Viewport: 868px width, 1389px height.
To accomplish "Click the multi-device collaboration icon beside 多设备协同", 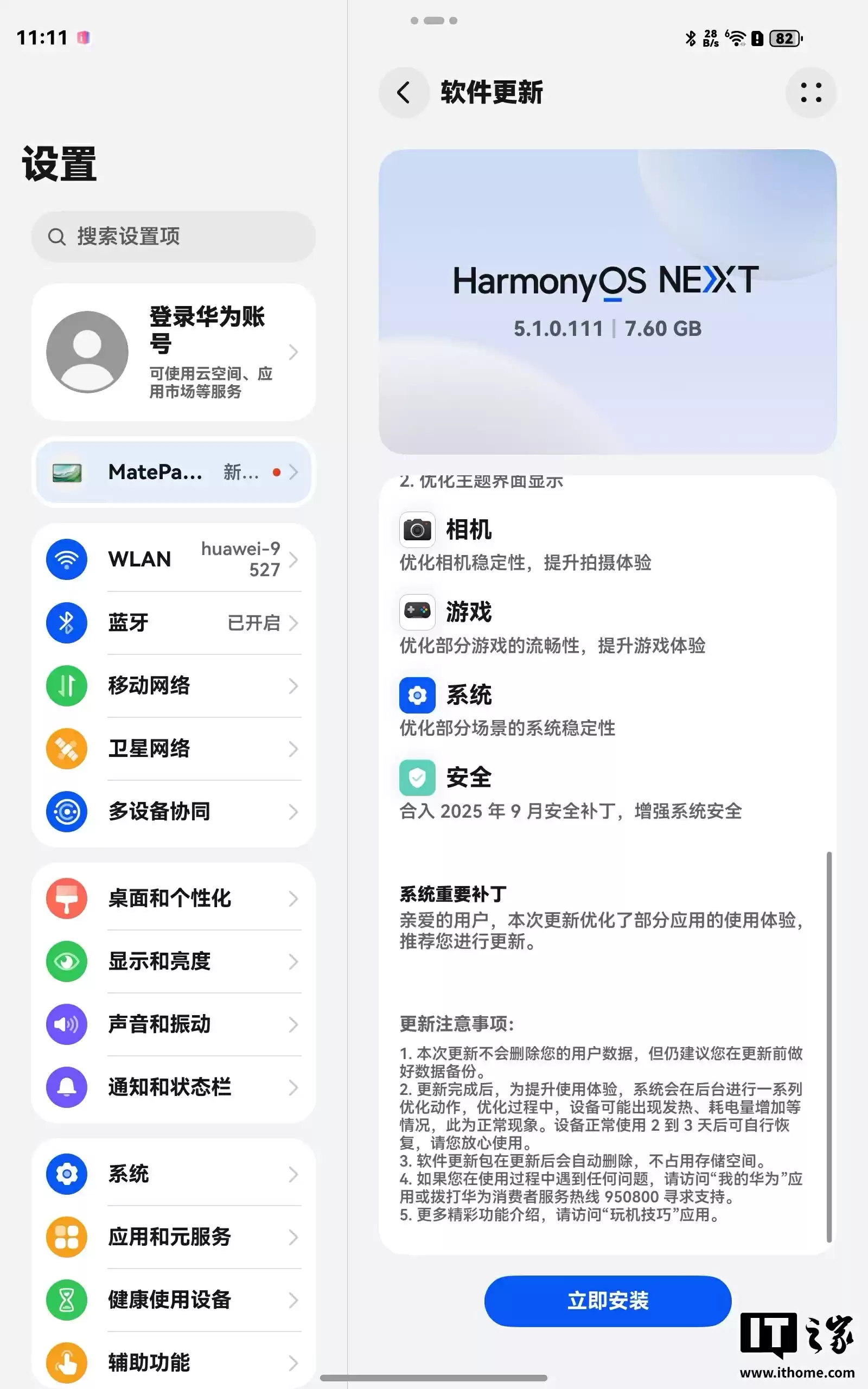I will click(66, 812).
